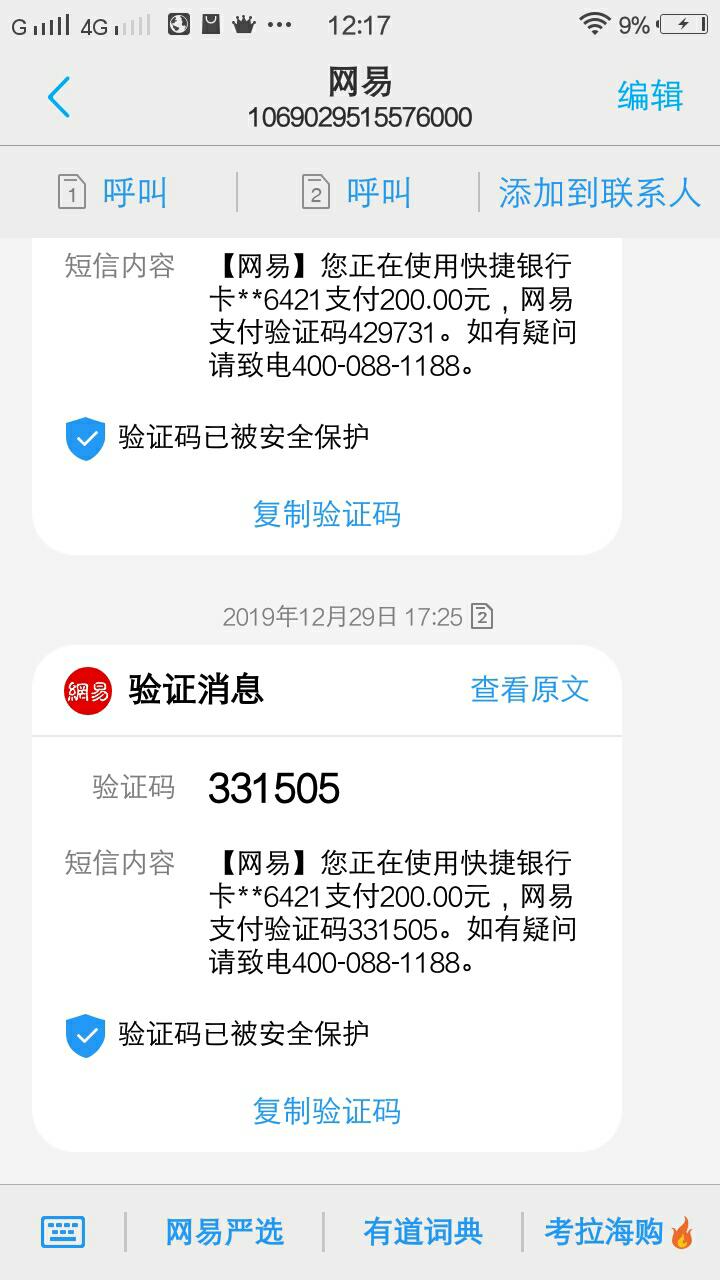Open the 网易严选 menu item
Screen dimensions: 720x1280
(x=224, y=1232)
